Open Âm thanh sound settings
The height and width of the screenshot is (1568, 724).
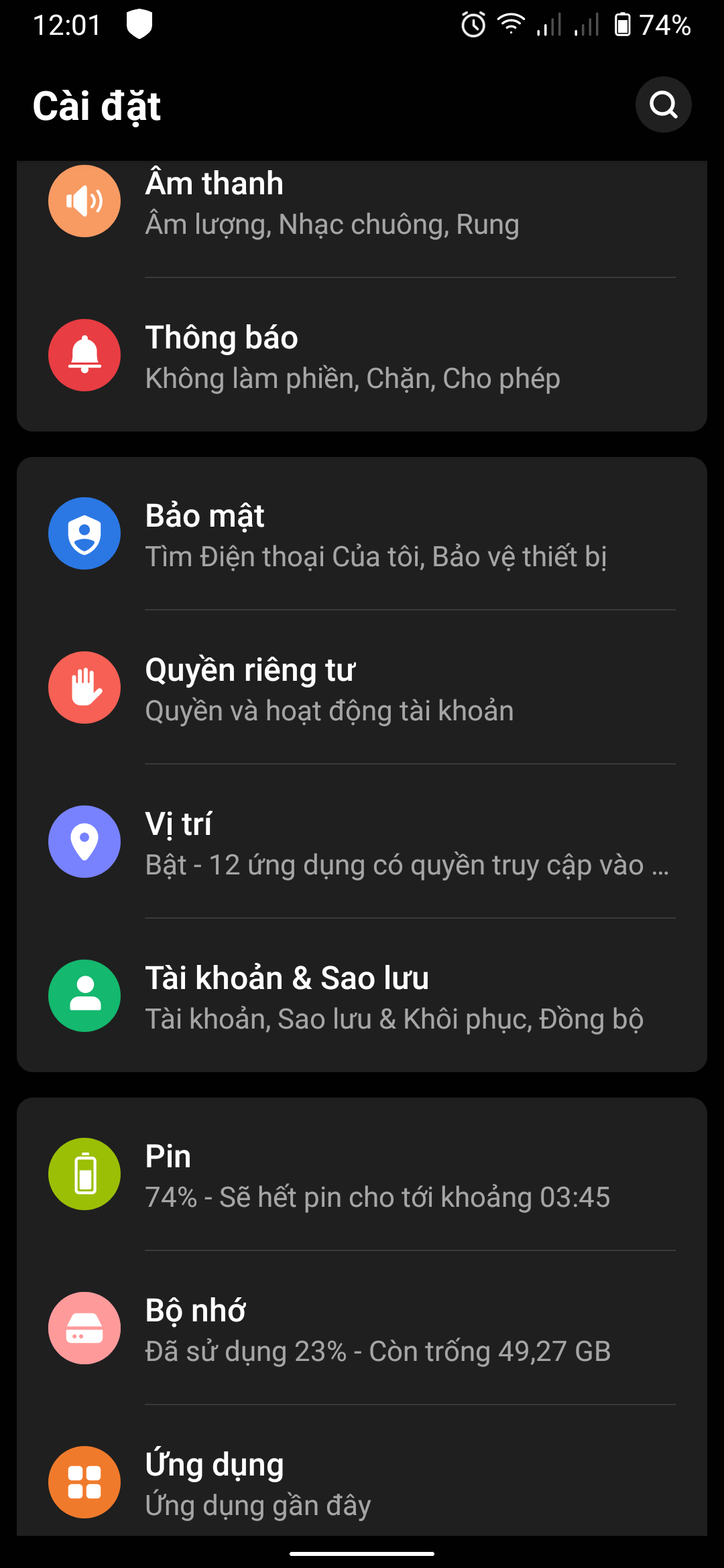point(362,204)
